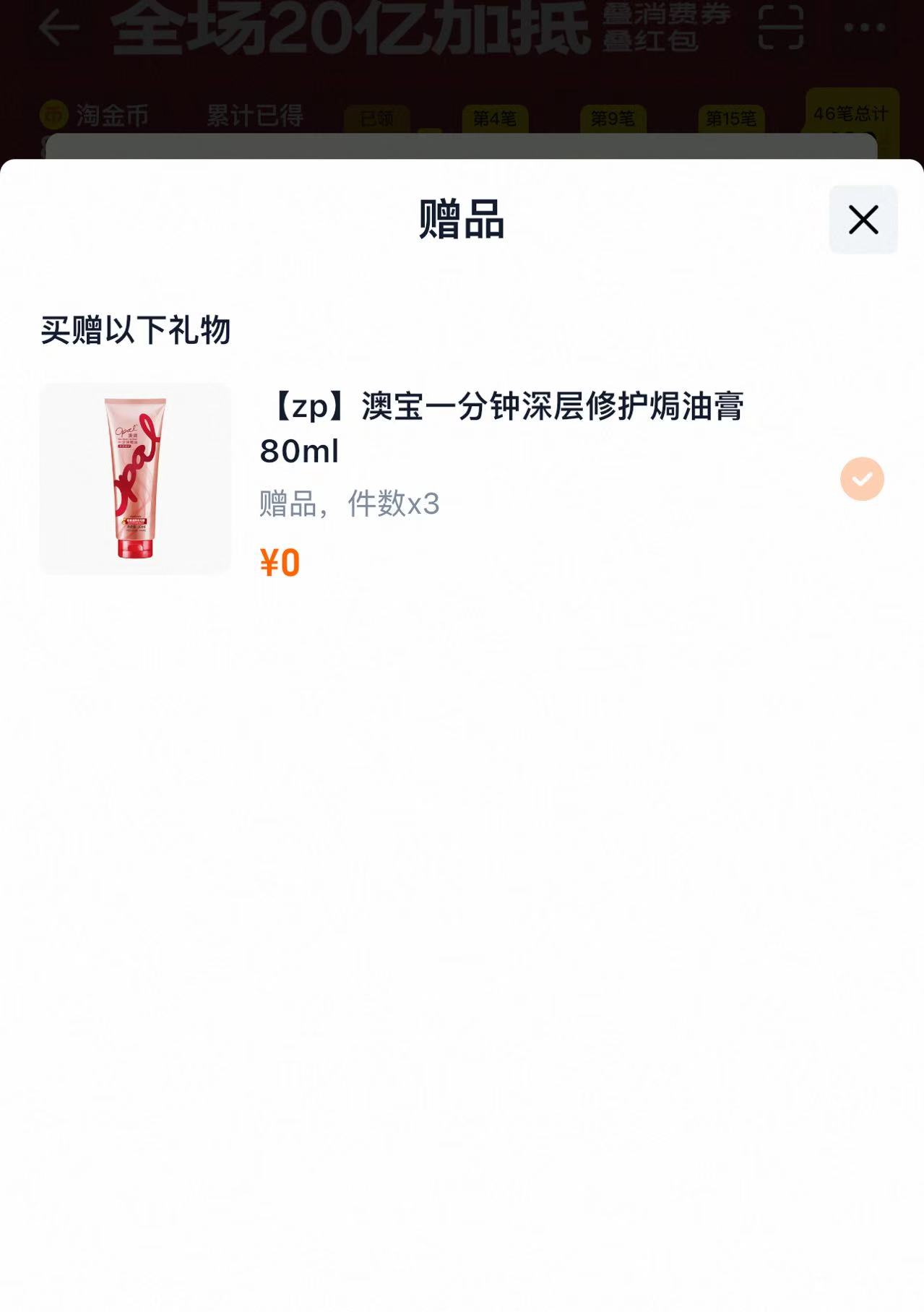Viewport: 924px width, 1312px height.
Task: Expand the 已领 rewards section
Action: pos(376,116)
